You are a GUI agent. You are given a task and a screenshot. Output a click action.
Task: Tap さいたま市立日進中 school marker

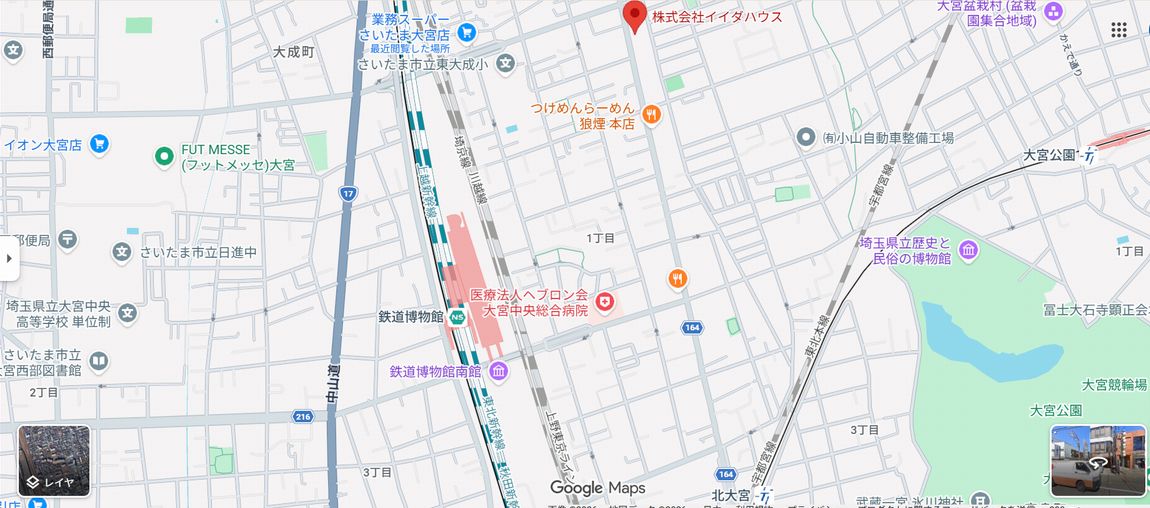pyautogui.click(x=123, y=251)
